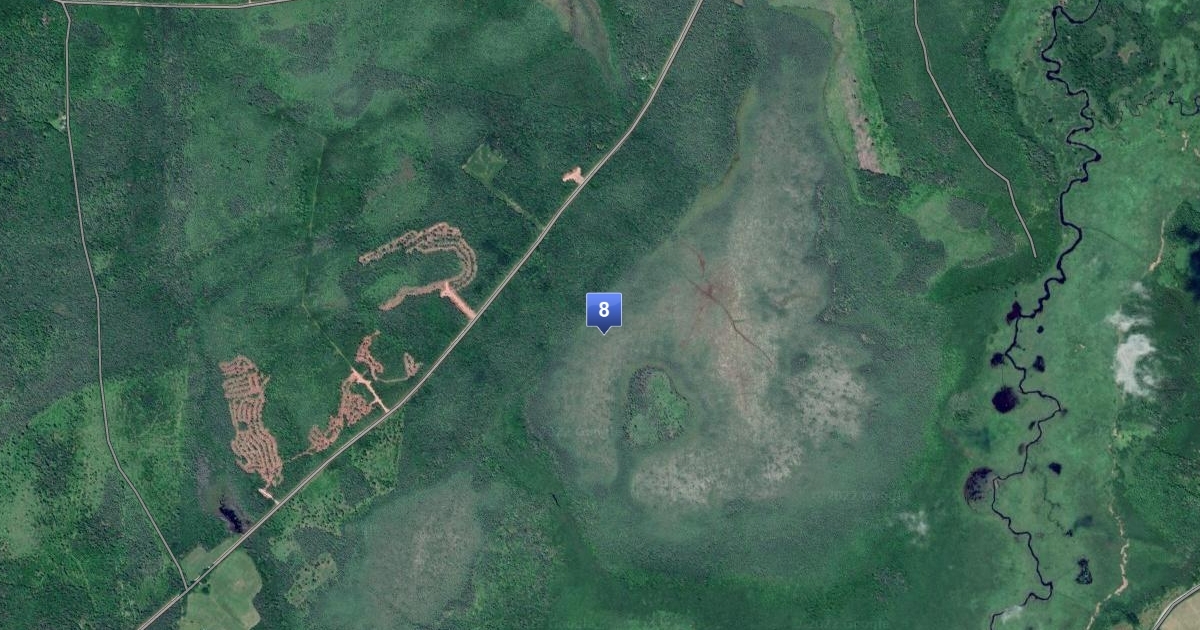1200x630 pixels.
Task: Open the map marker numbered 8
Action: click(603, 311)
